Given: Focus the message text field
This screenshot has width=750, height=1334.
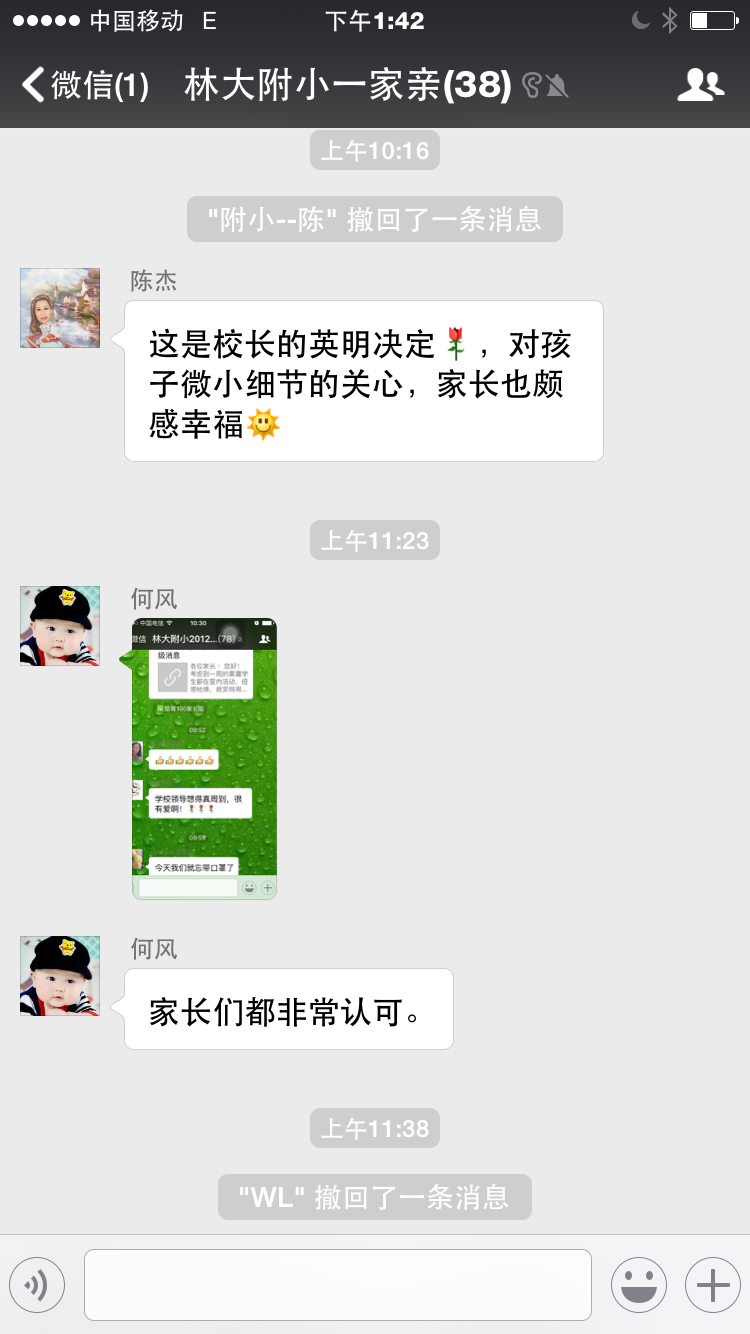Looking at the screenshot, I should pos(337,1285).
